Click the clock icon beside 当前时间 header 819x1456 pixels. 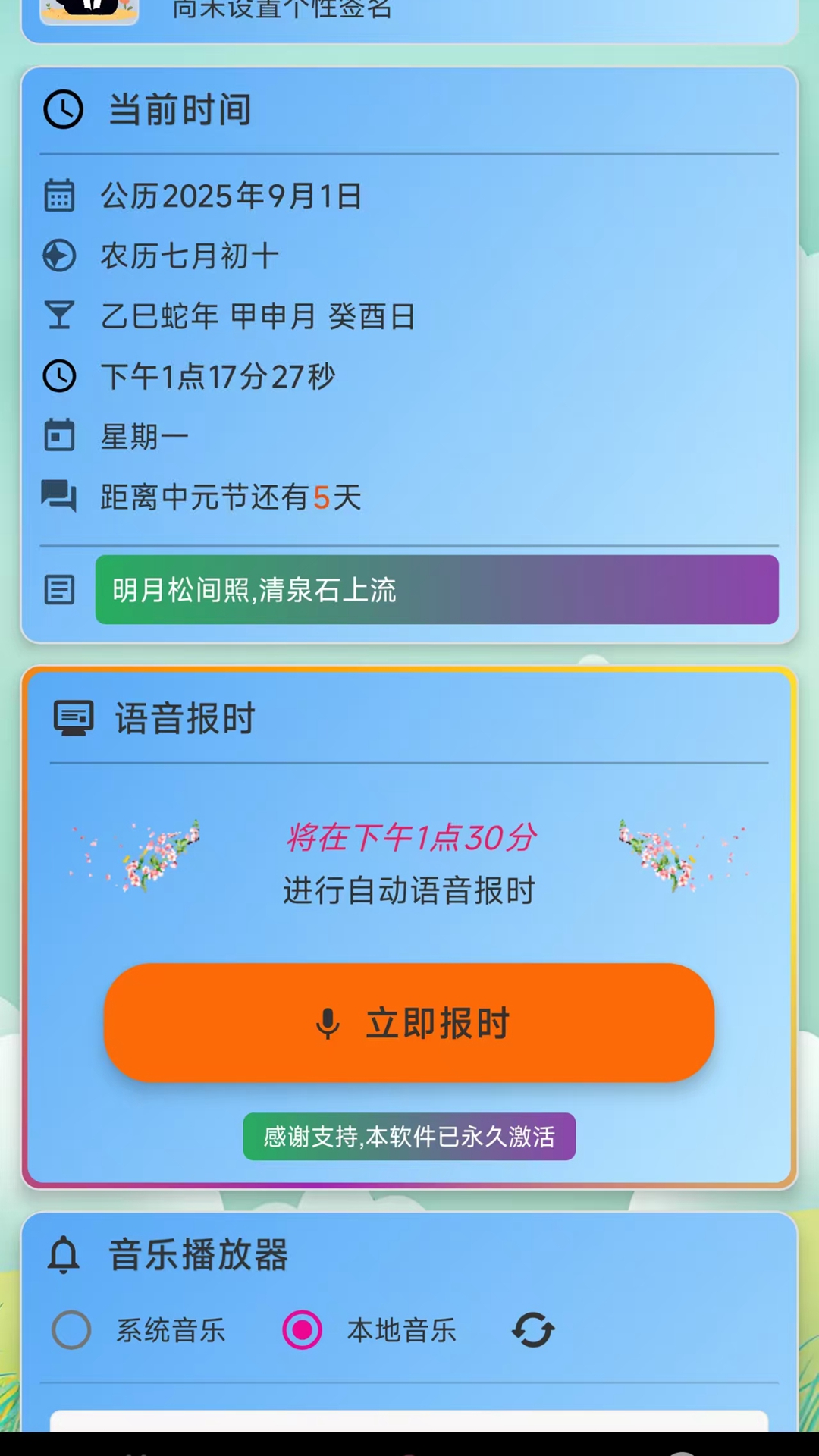point(62,109)
